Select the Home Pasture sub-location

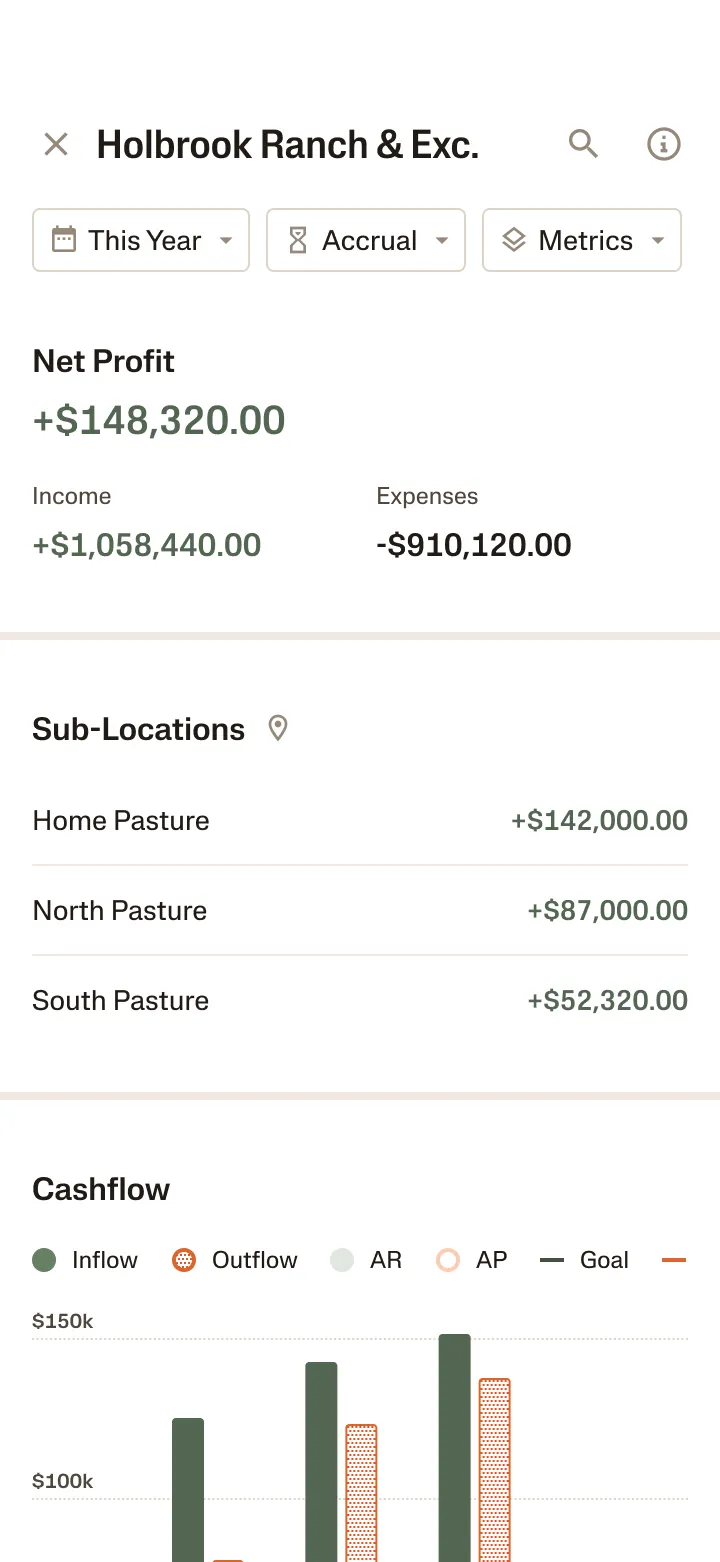tap(360, 820)
